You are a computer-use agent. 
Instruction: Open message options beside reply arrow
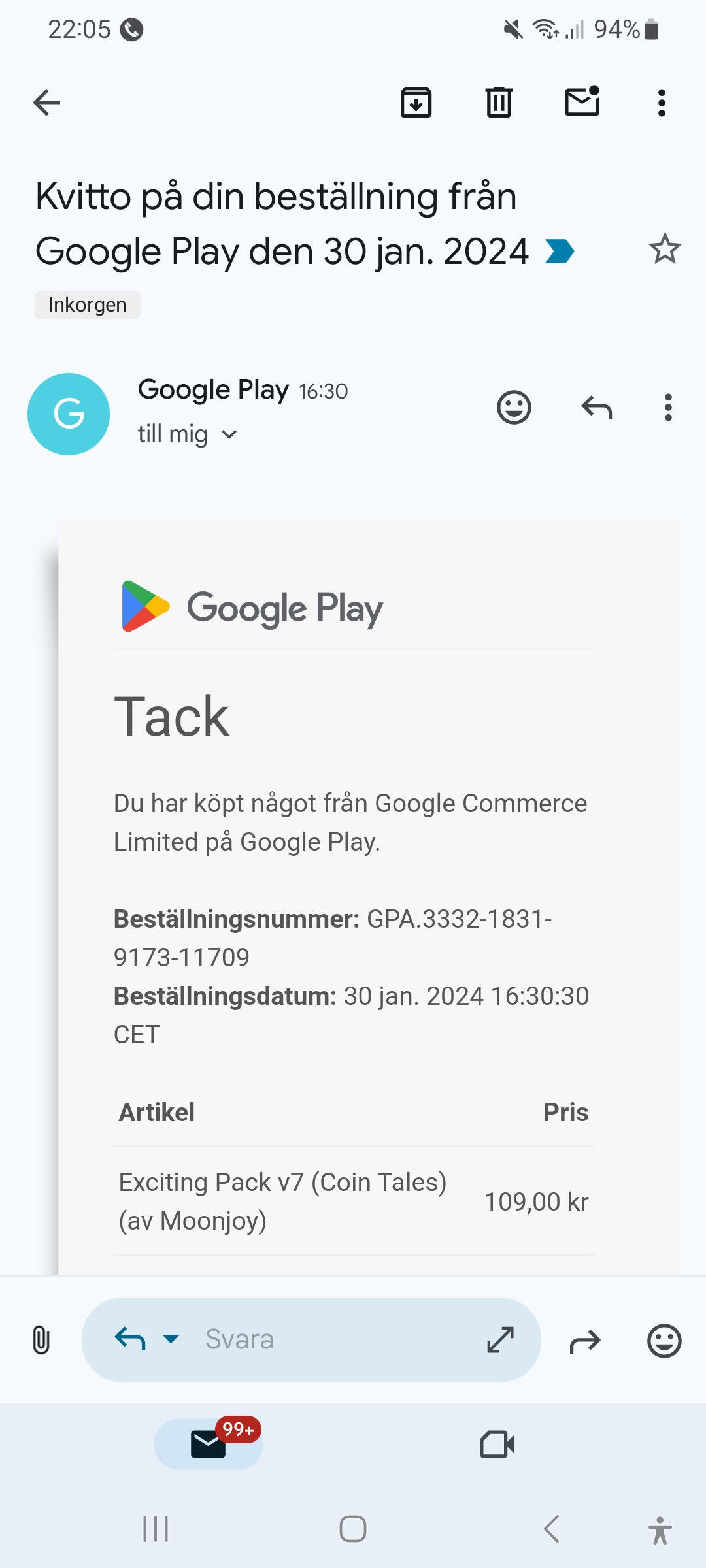[667, 408]
